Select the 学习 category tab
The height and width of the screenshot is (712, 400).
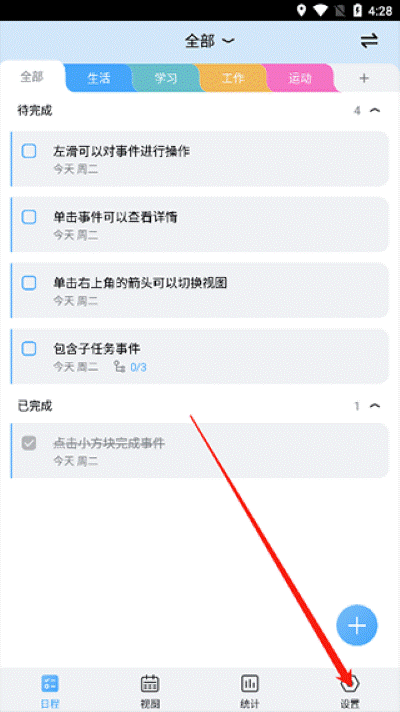point(165,78)
